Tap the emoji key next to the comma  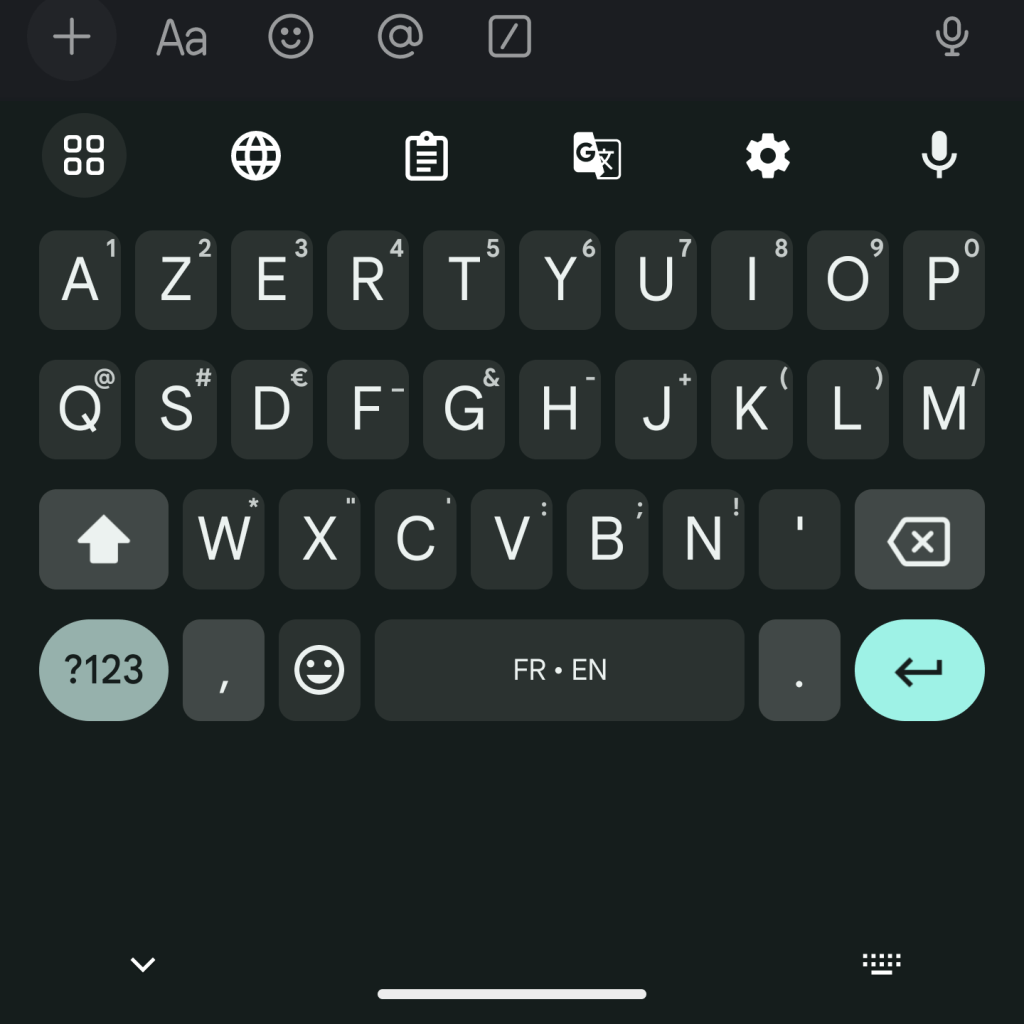(x=320, y=670)
